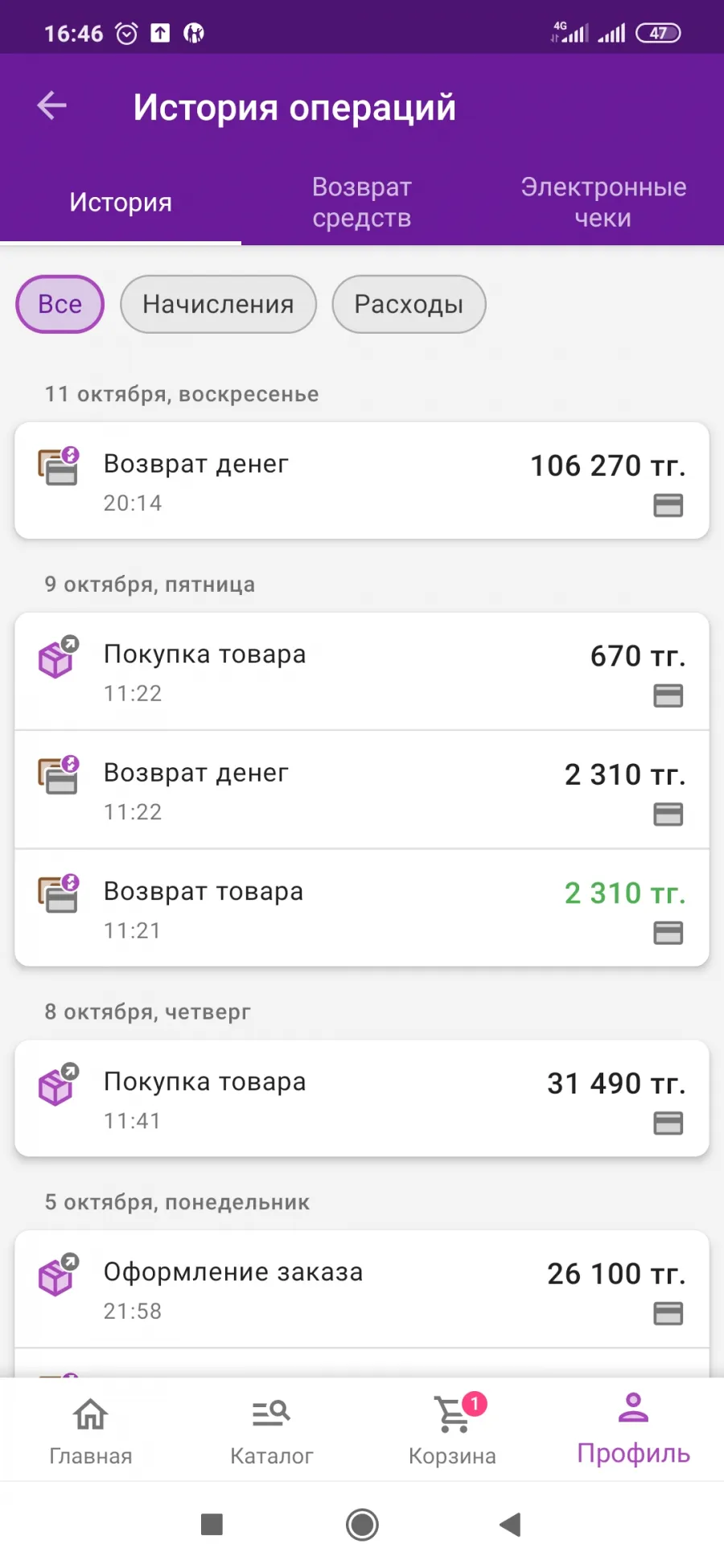The image size is (724, 1568).
Task: View the Возврат денег at 11:22
Action: (x=362, y=790)
